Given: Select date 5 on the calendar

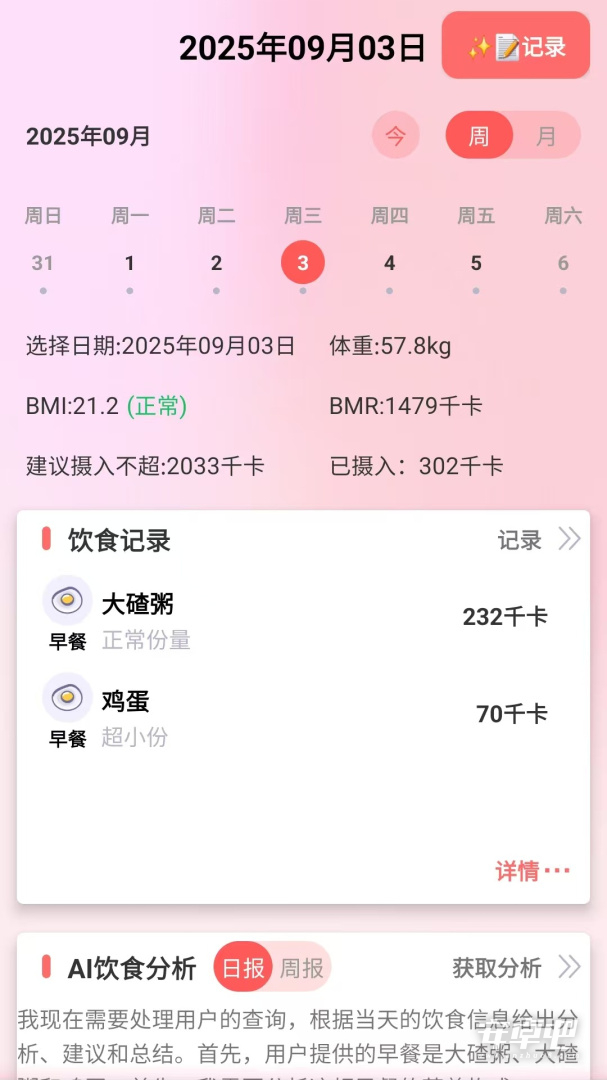Looking at the screenshot, I should tap(476, 263).
